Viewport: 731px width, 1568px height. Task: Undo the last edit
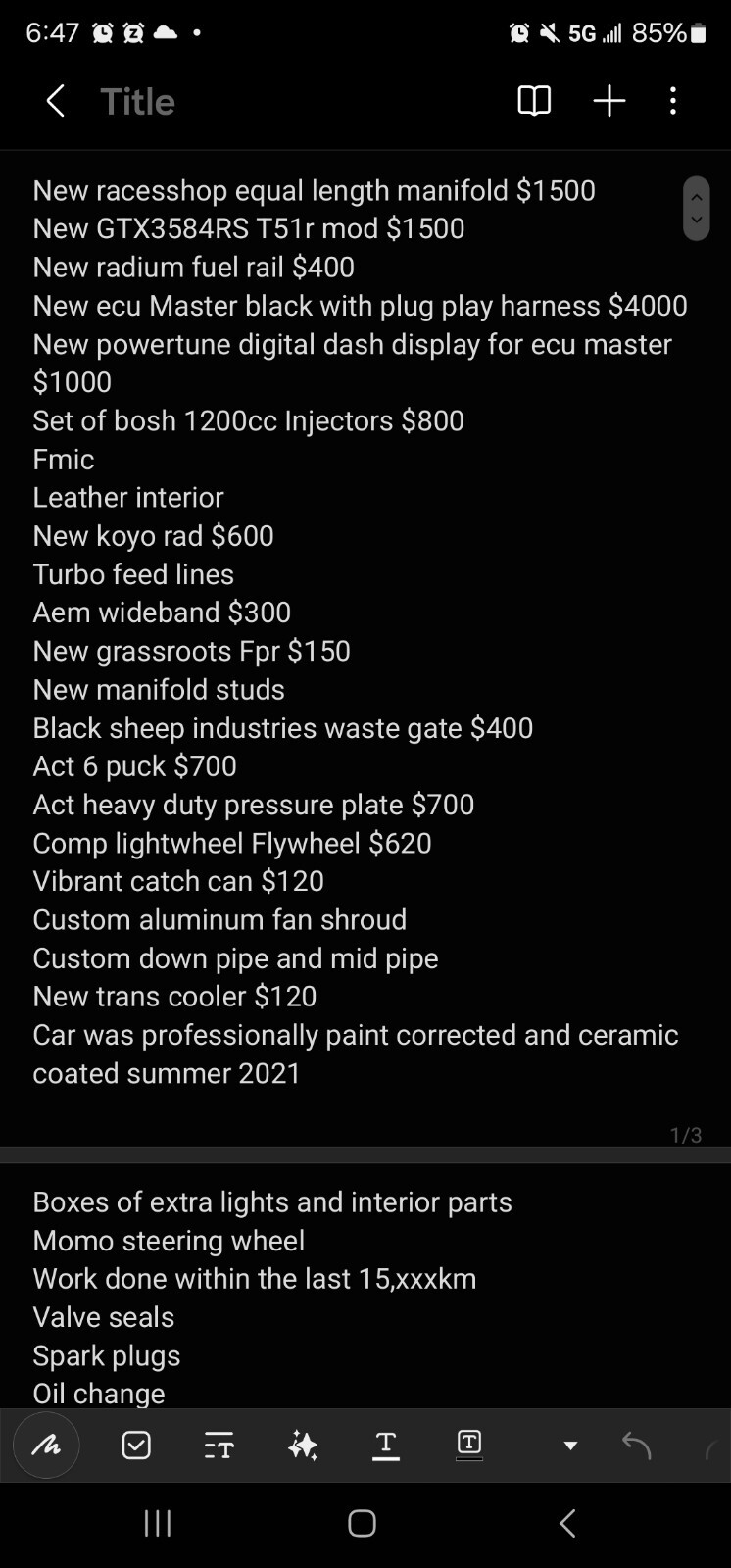(637, 1445)
